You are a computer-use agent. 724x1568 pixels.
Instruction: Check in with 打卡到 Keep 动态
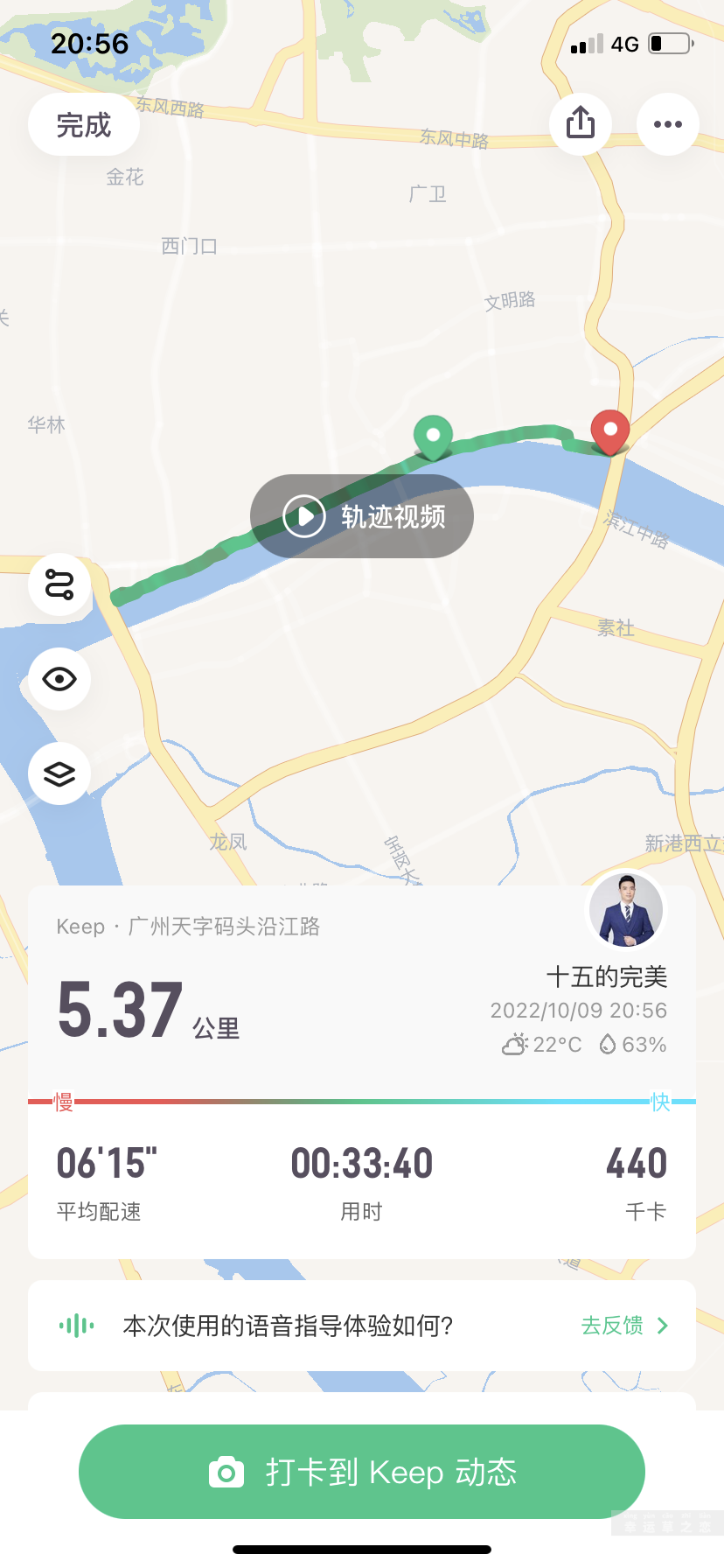click(362, 1472)
